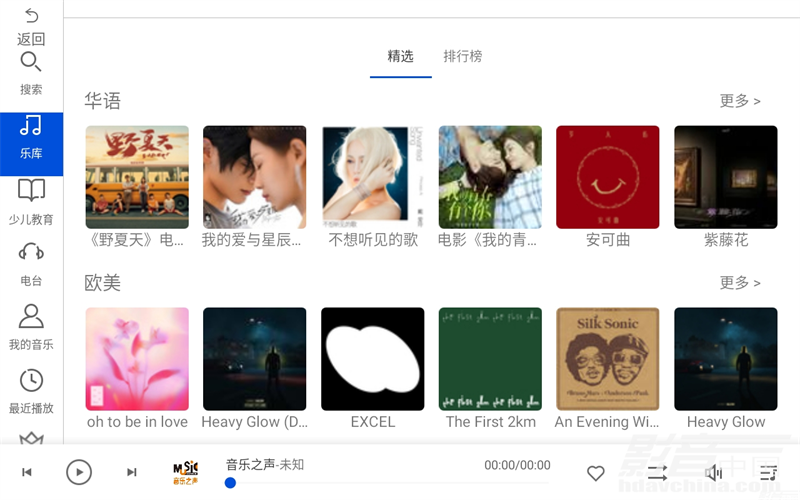Favorite the current song with the heart
Screen dimensions: 800x500
click(596, 473)
